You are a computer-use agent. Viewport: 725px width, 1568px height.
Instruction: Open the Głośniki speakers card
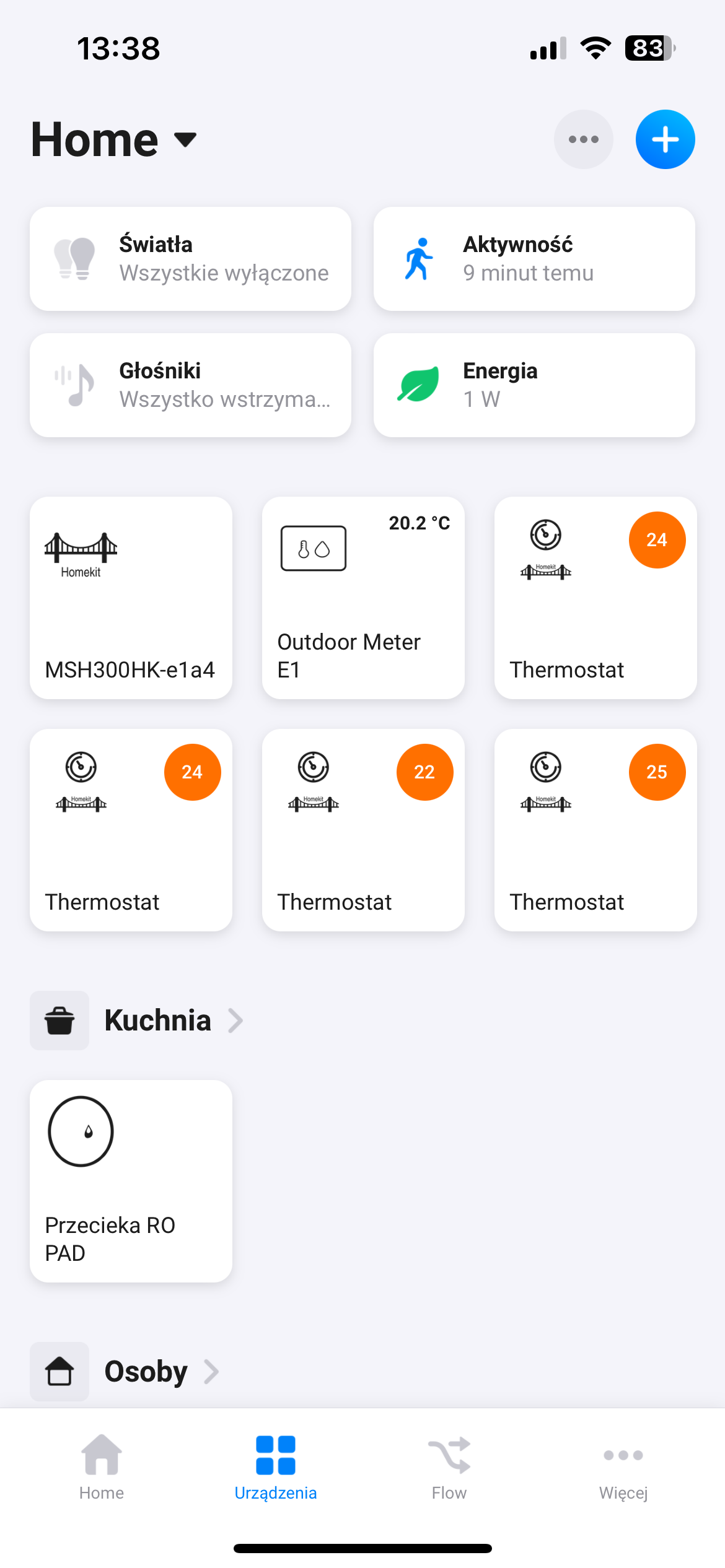[x=190, y=385]
